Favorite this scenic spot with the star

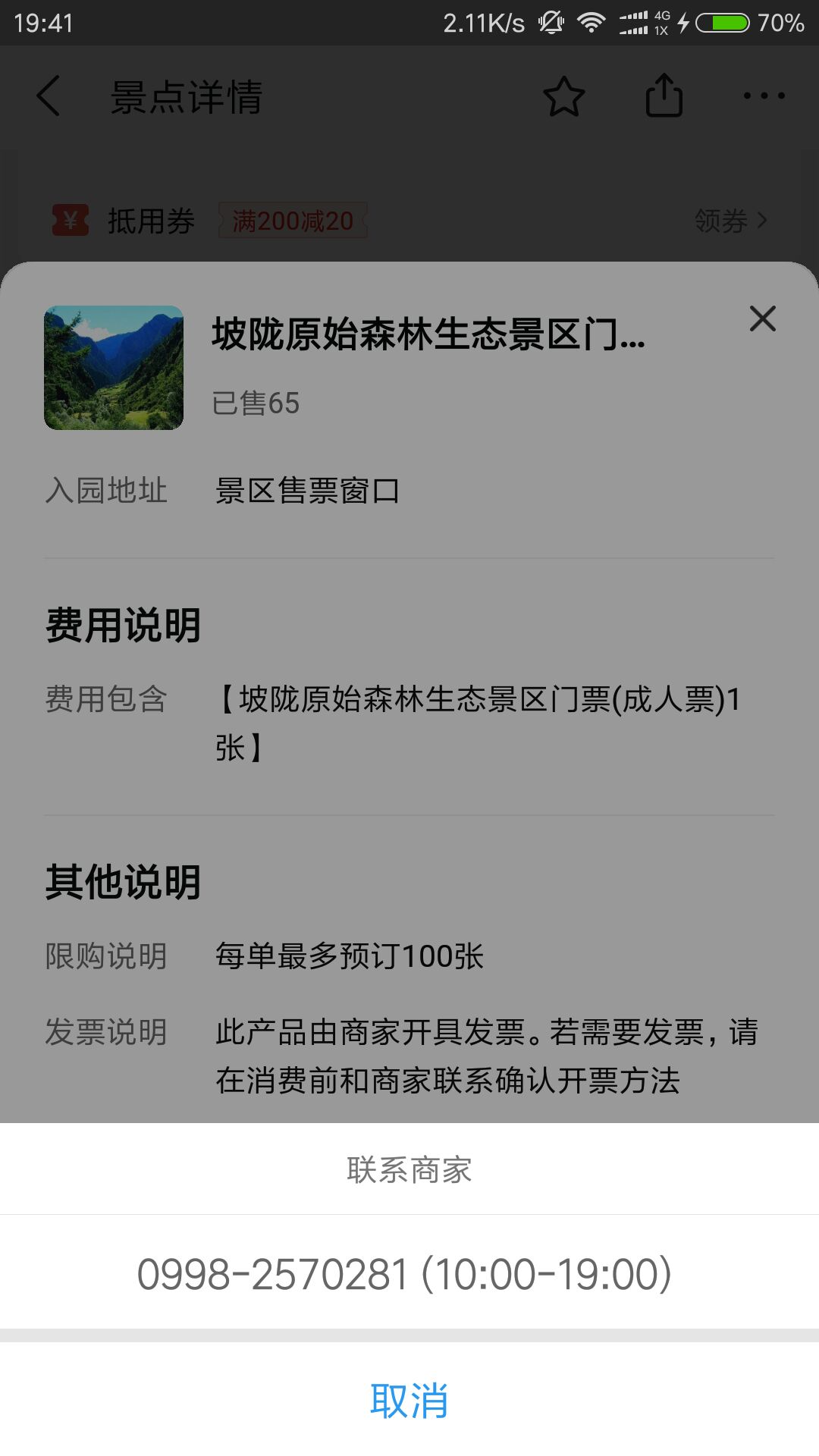click(x=563, y=96)
